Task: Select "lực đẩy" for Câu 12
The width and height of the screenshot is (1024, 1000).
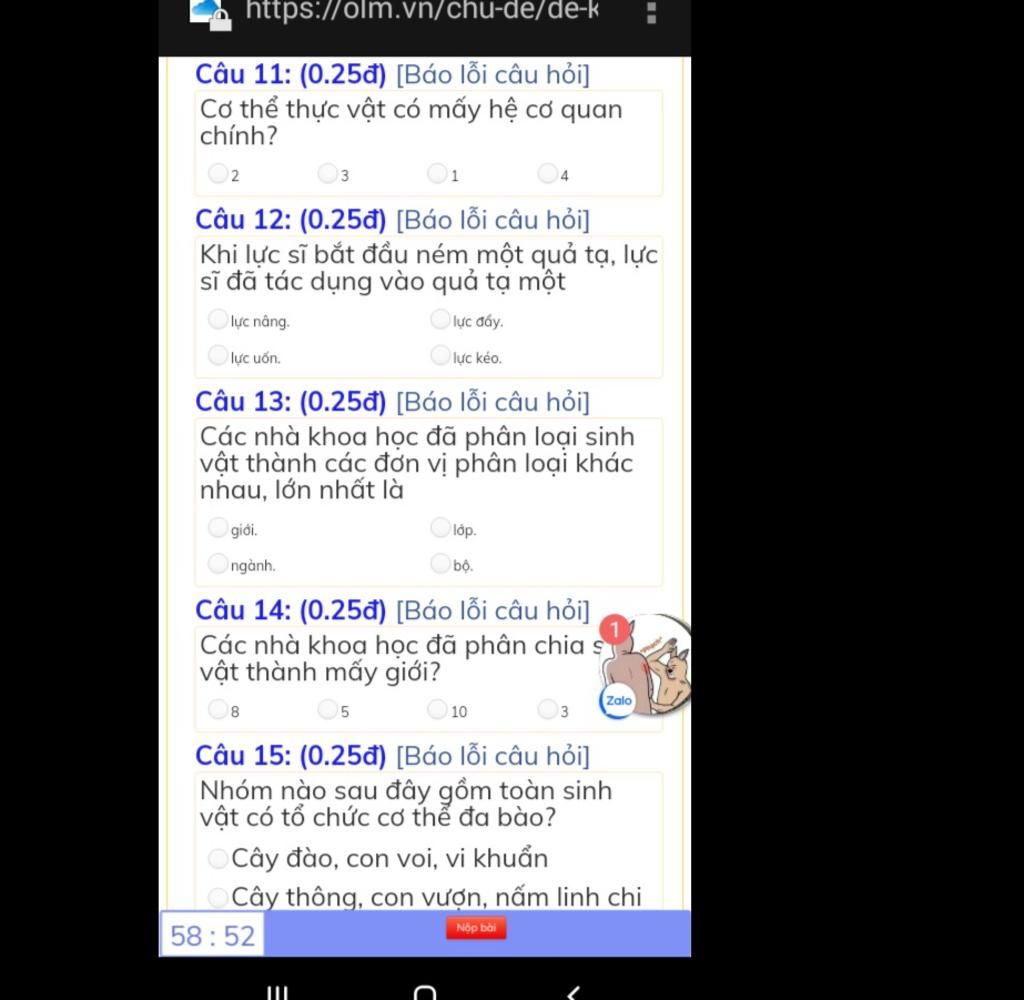Action: point(441,320)
